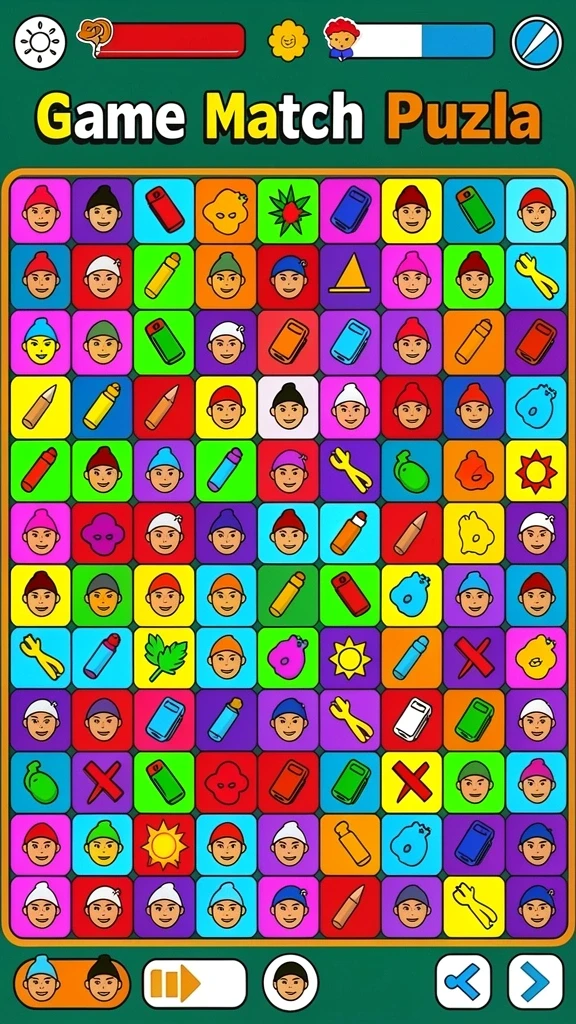Pick the green leaf tile on yellow

[x=164, y=658]
